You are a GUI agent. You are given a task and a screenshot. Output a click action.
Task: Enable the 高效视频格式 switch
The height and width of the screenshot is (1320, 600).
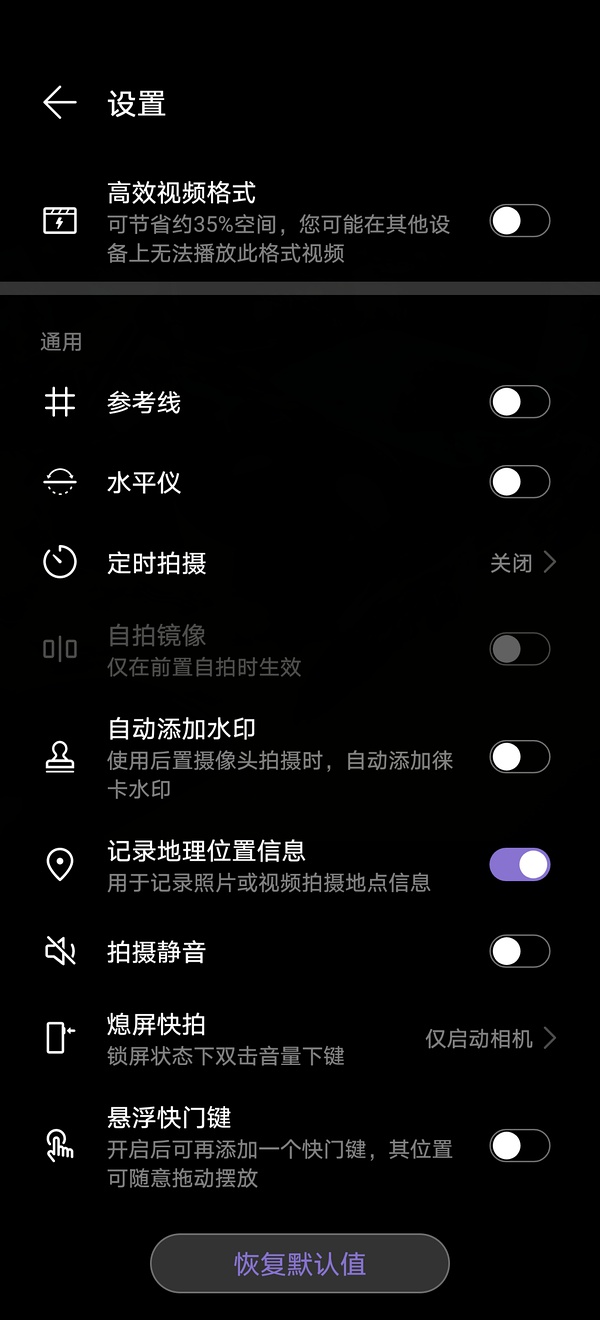520,221
